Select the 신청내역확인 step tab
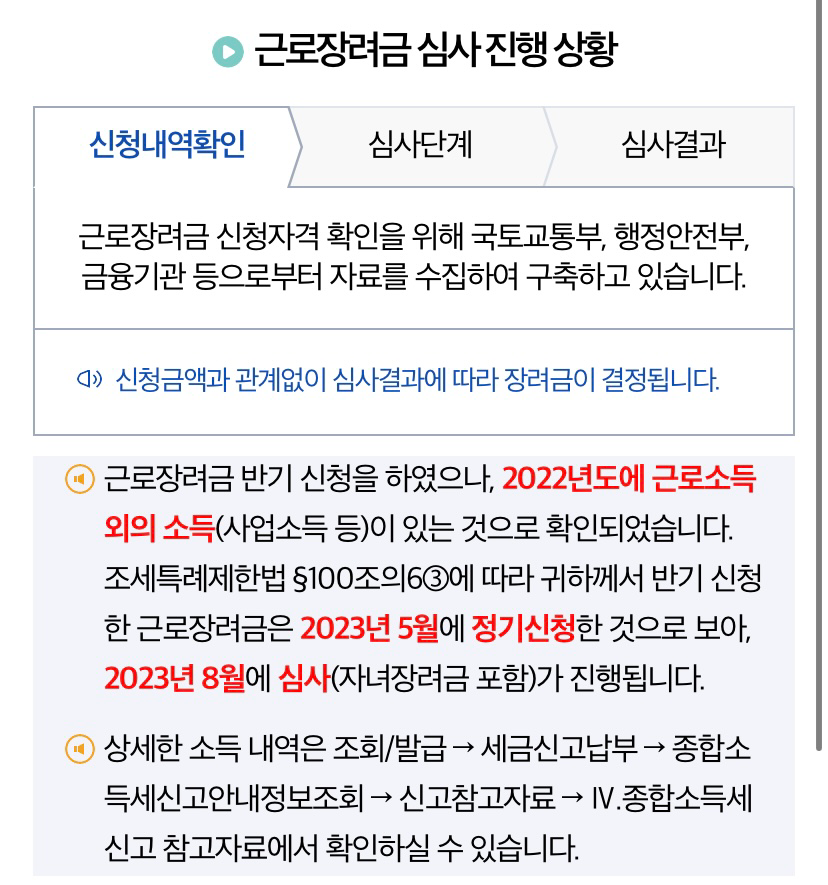Image resolution: width=828 pixels, height=885 pixels. coord(166,146)
